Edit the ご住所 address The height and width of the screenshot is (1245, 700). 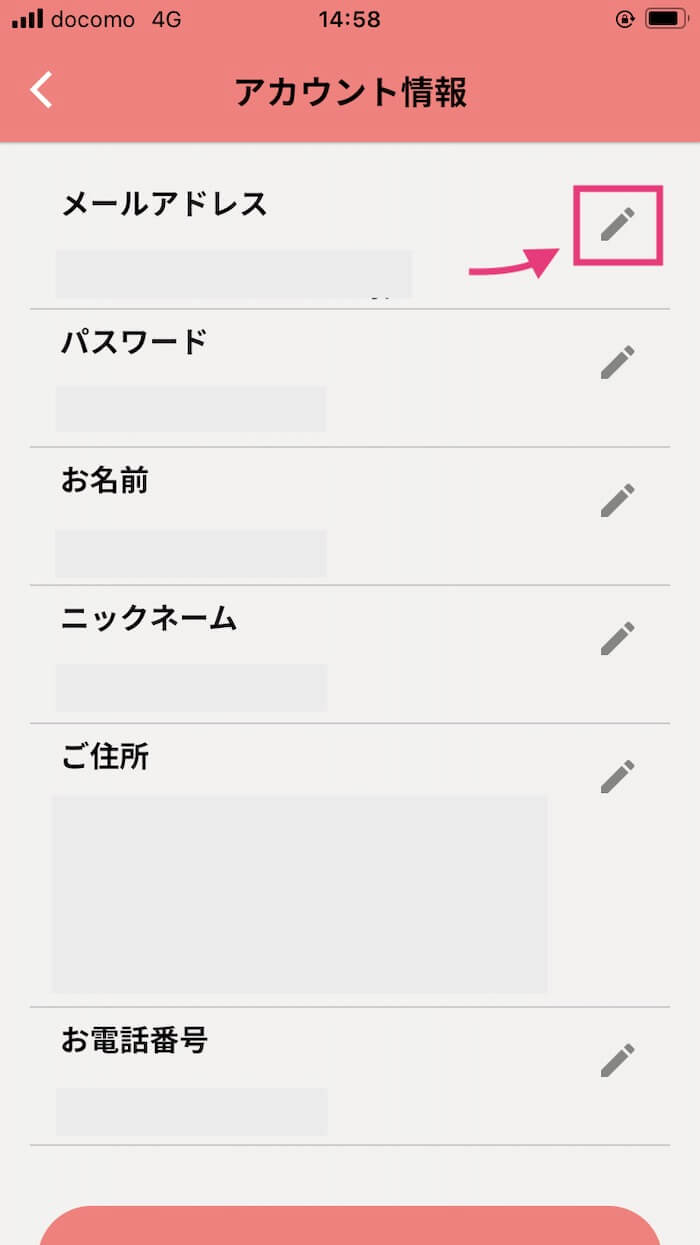(x=618, y=776)
